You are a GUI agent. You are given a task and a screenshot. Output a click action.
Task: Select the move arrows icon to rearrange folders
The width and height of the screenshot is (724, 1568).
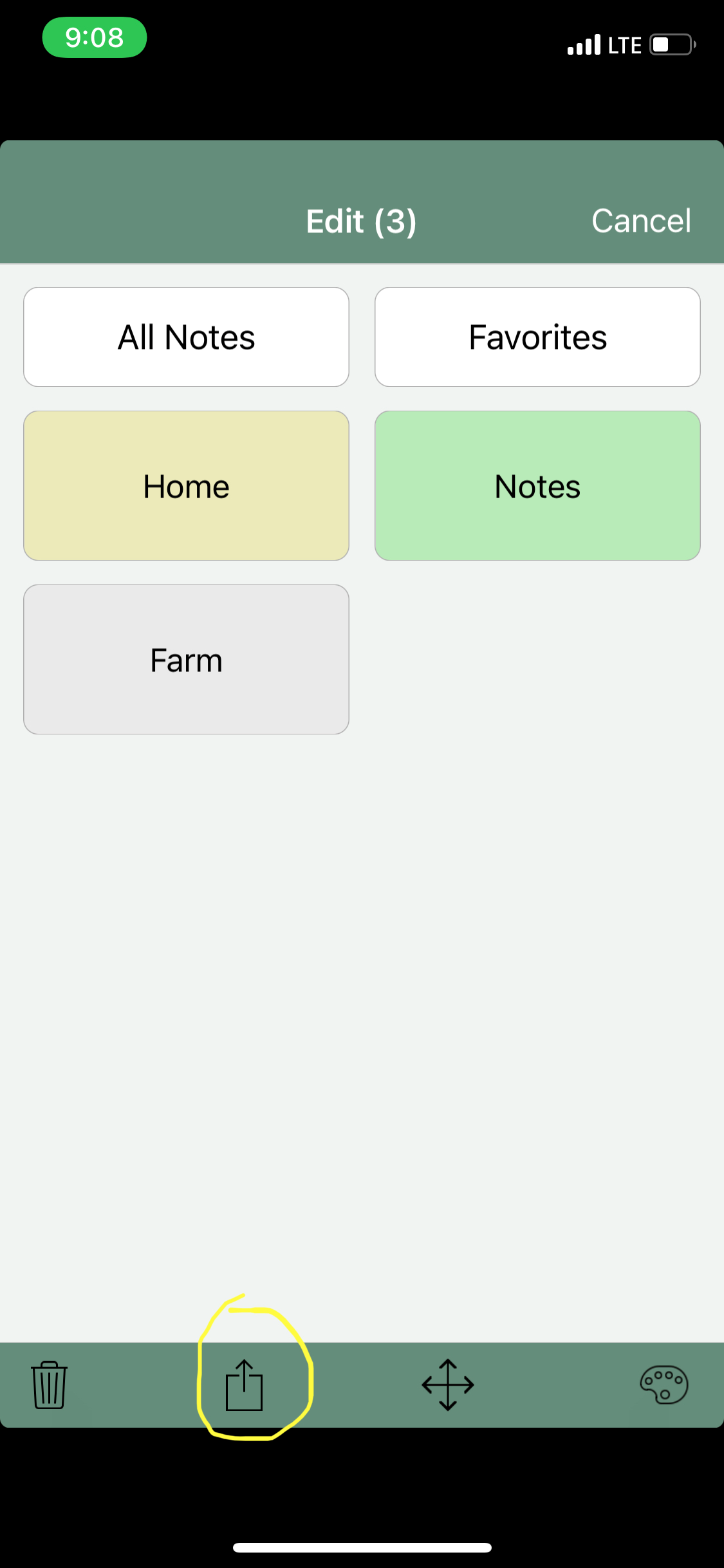[x=448, y=1385]
